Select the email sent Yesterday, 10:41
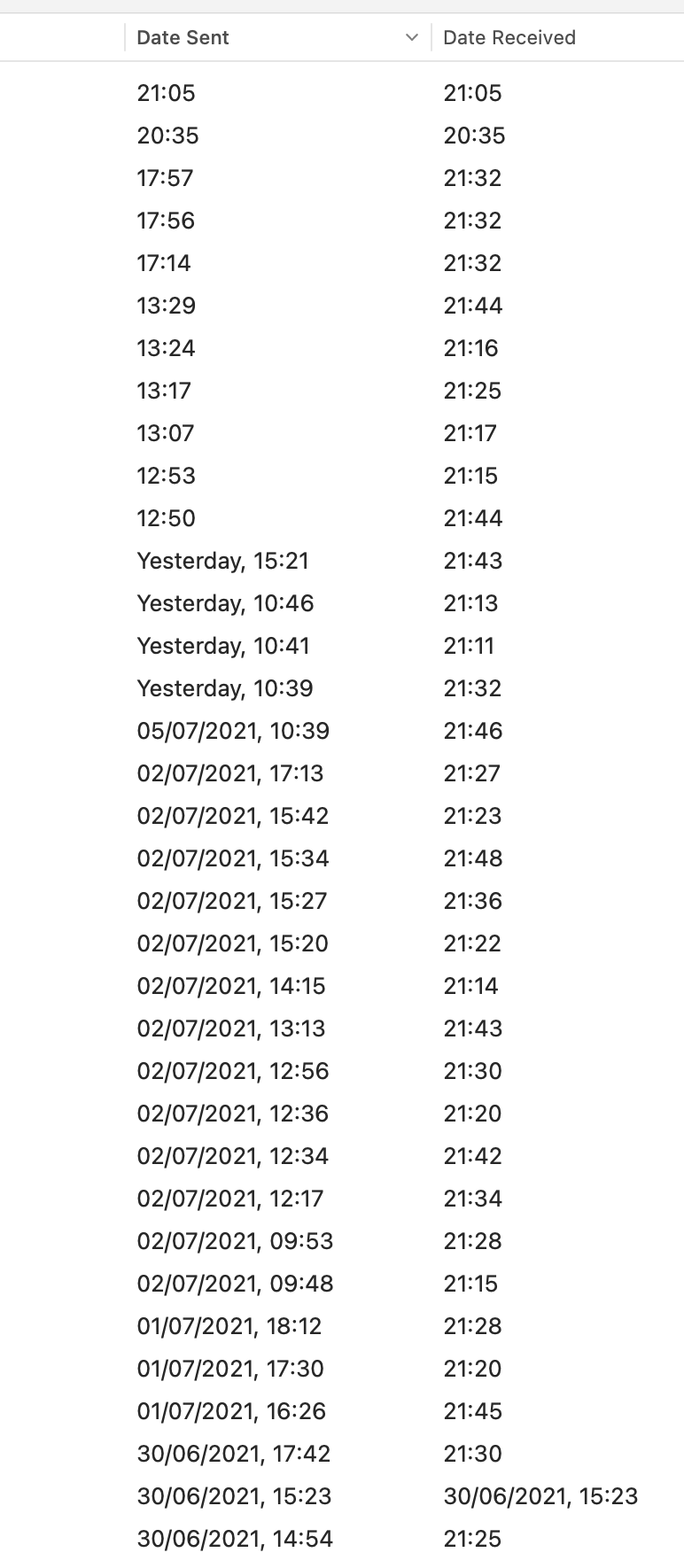The height and width of the screenshot is (1568, 684). (223, 646)
